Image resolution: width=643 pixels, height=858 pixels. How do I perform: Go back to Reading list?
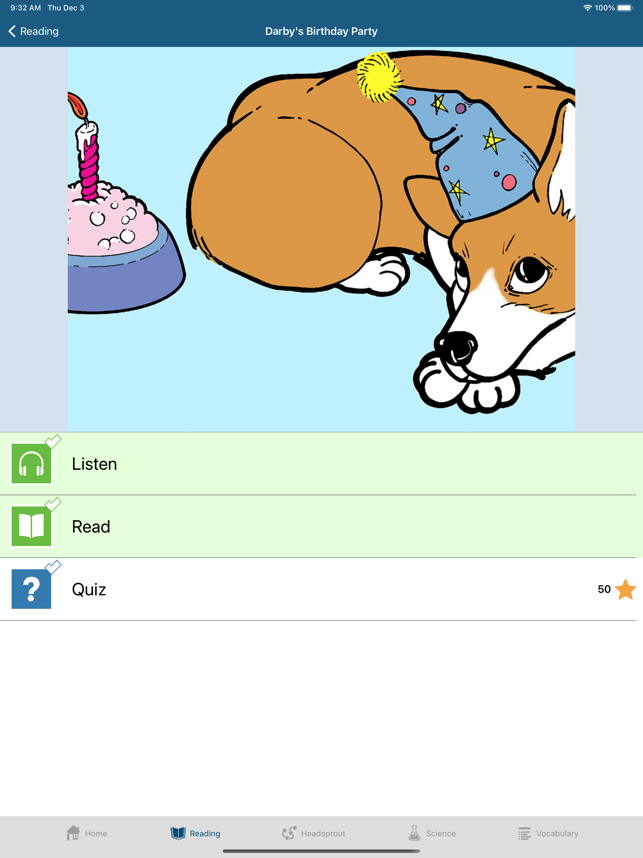click(x=33, y=31)
